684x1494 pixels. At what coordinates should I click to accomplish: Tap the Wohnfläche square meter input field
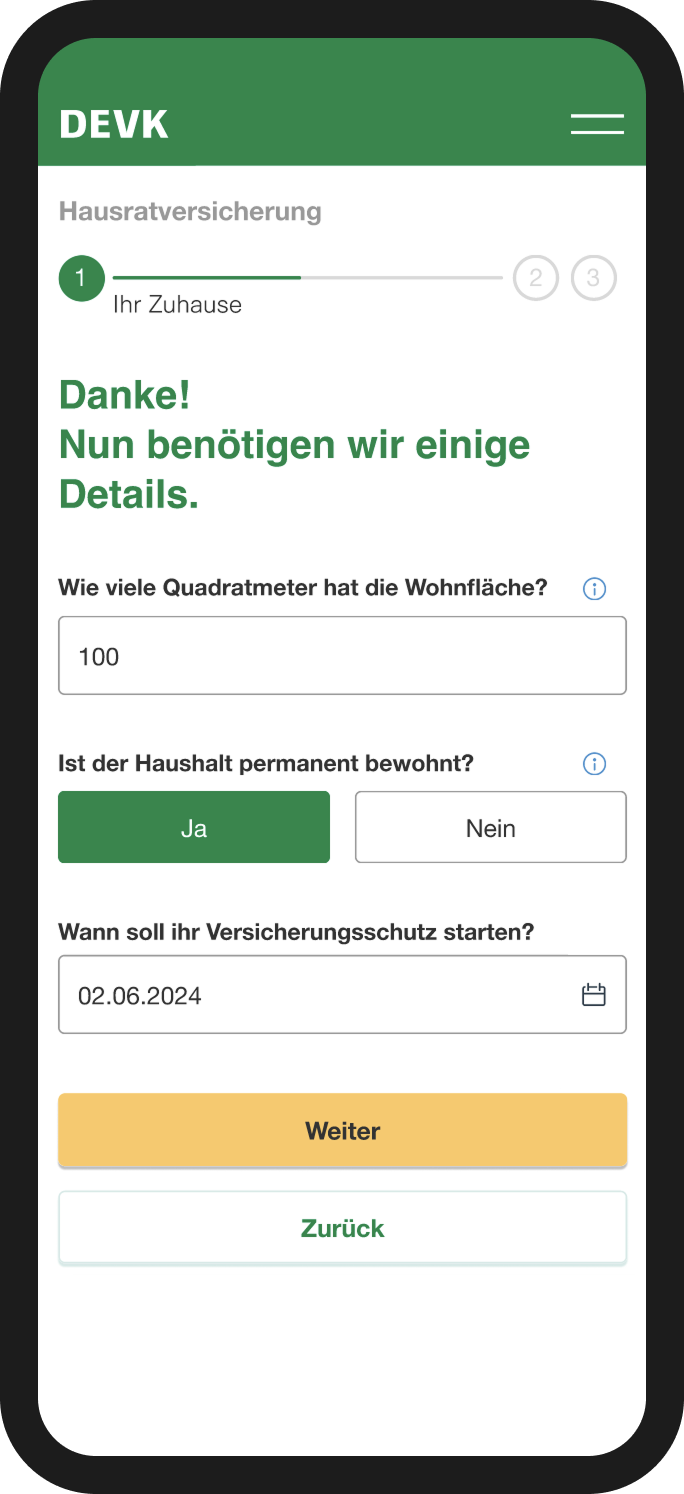click(342, 656)
